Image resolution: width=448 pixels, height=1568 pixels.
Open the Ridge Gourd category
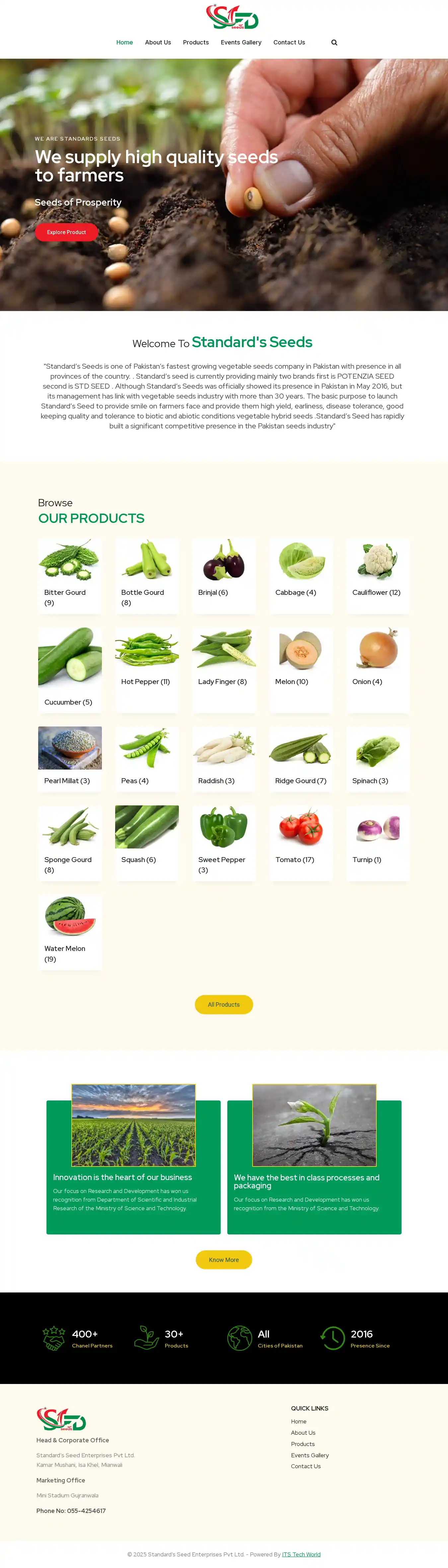[x=301, y=758]
